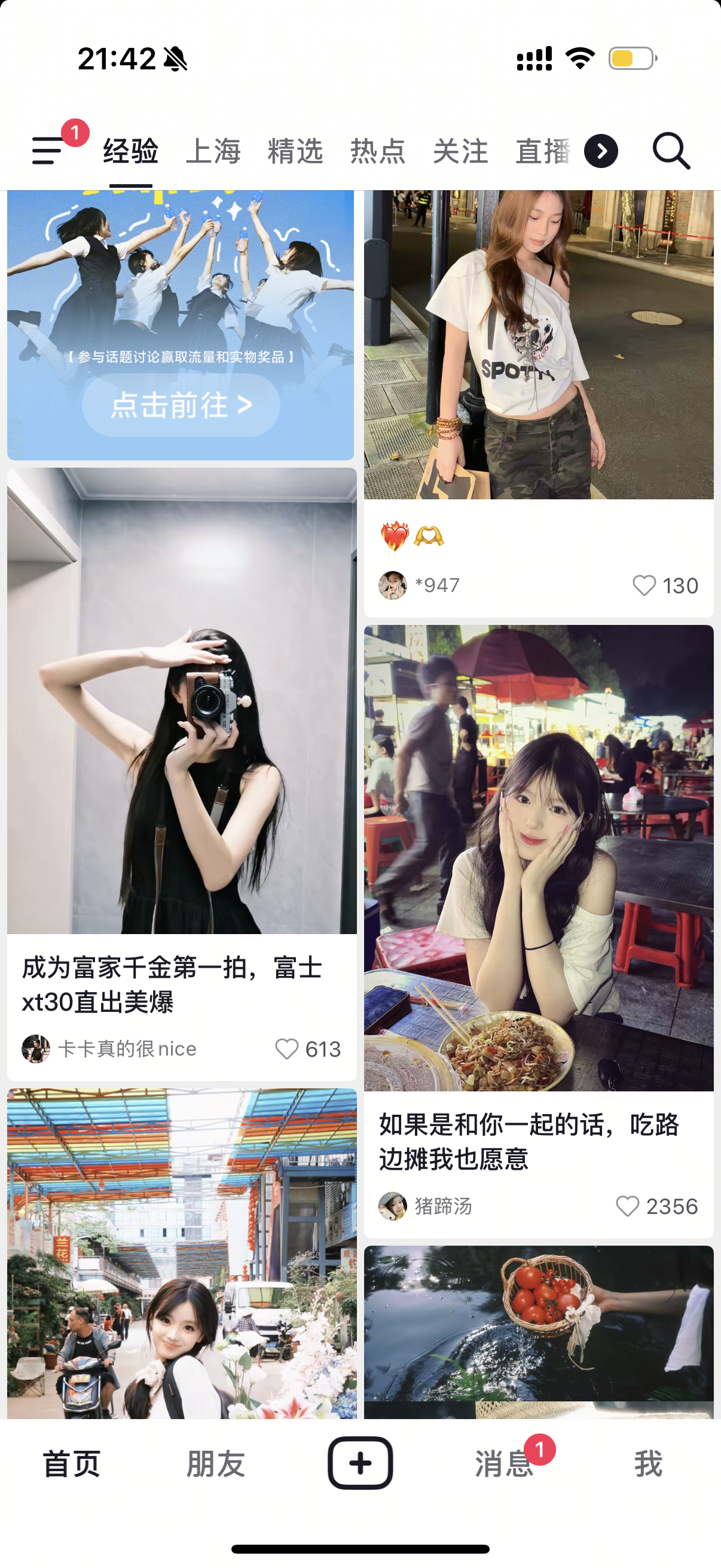721x1568 pixels.
Task: Switch to the 朋友 bottom tab
Action: click(215, 1463)
